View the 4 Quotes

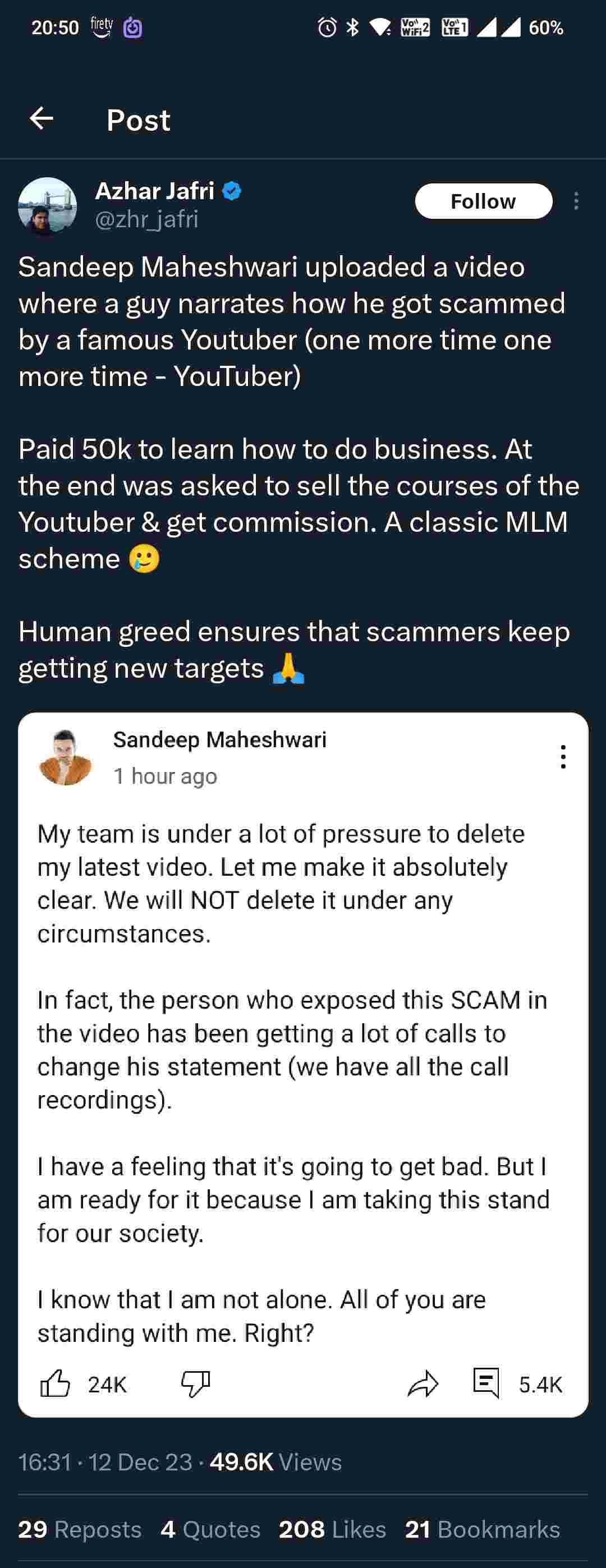coord(210,1530)
